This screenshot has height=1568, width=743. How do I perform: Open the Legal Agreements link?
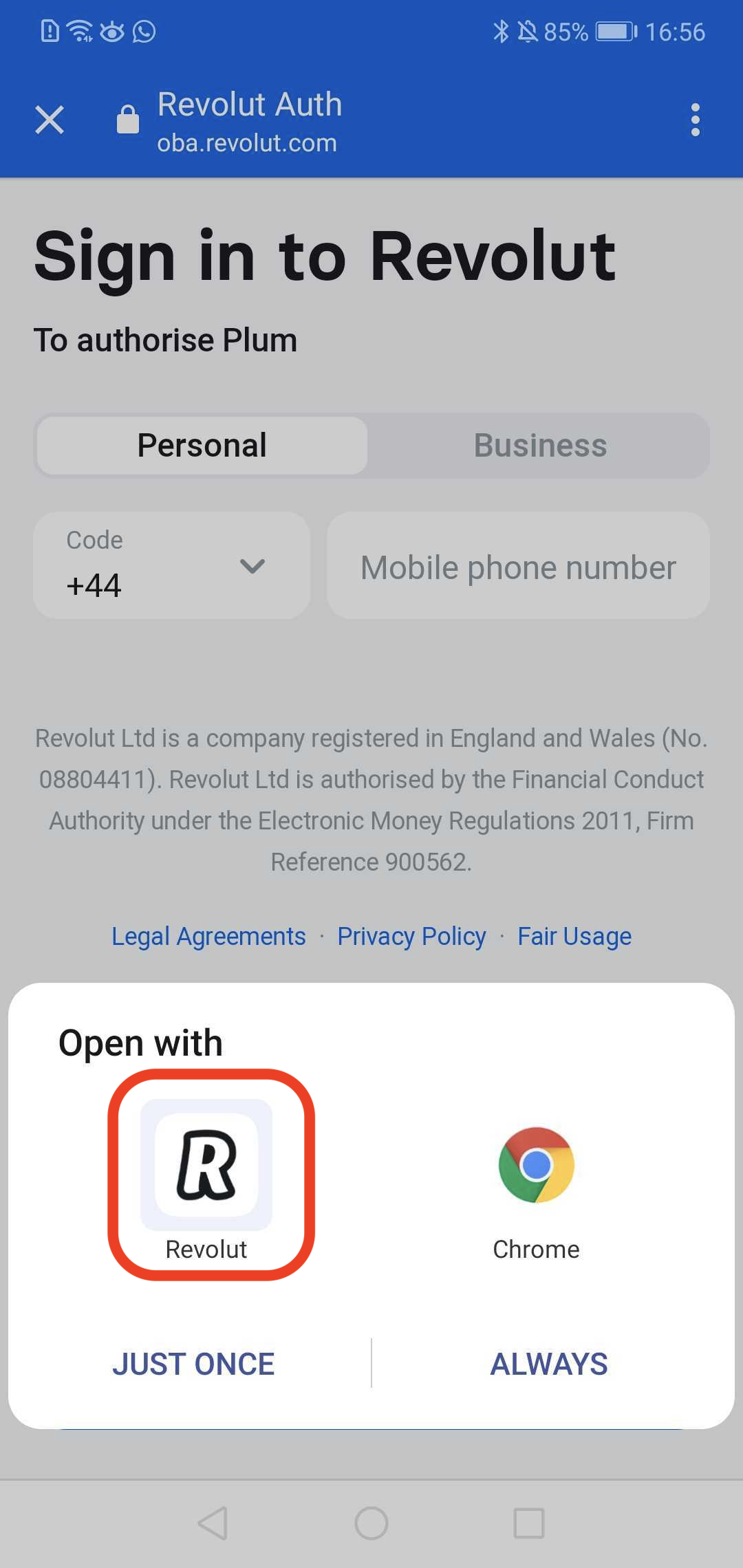208,937
